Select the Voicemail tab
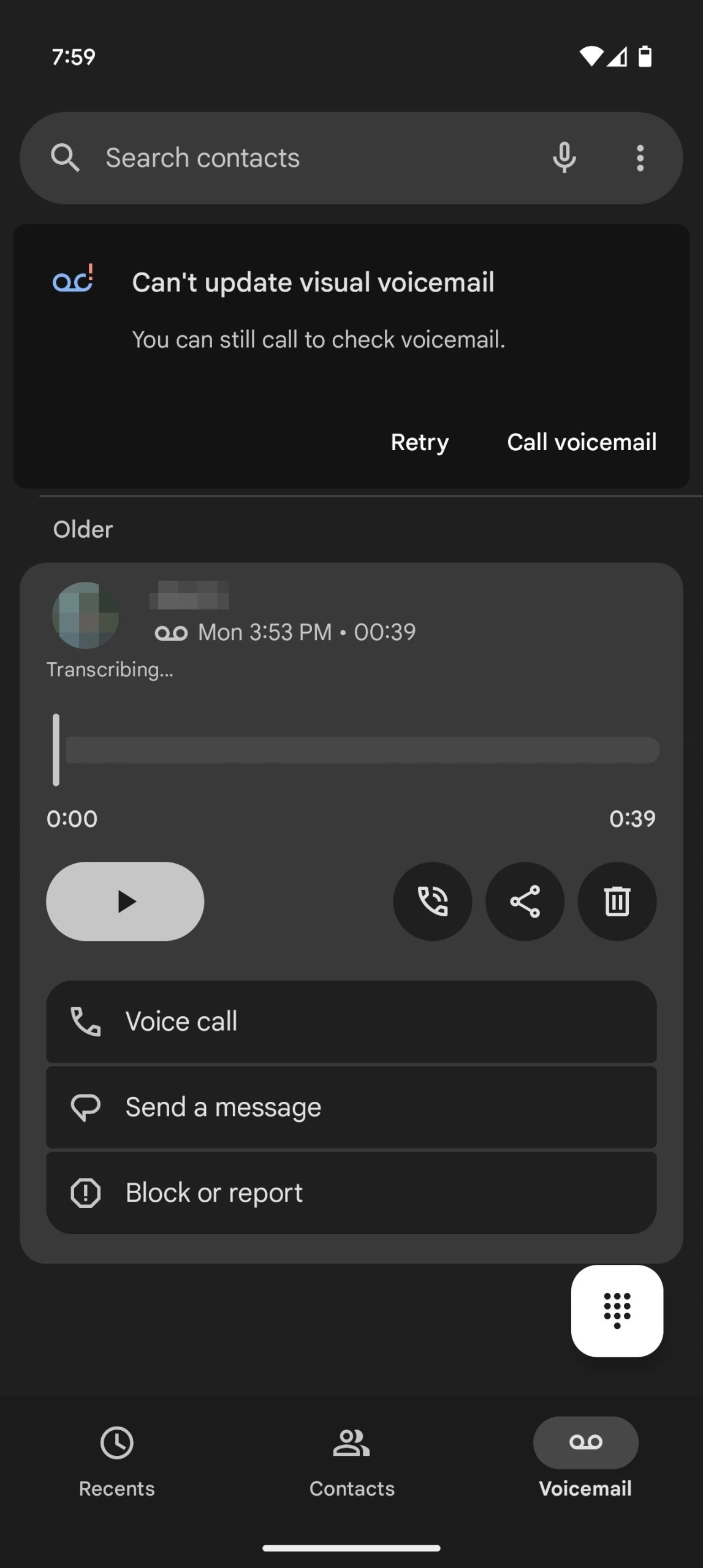The height and width of the screenshot is (1568, 703). (x=585, y=1461)
